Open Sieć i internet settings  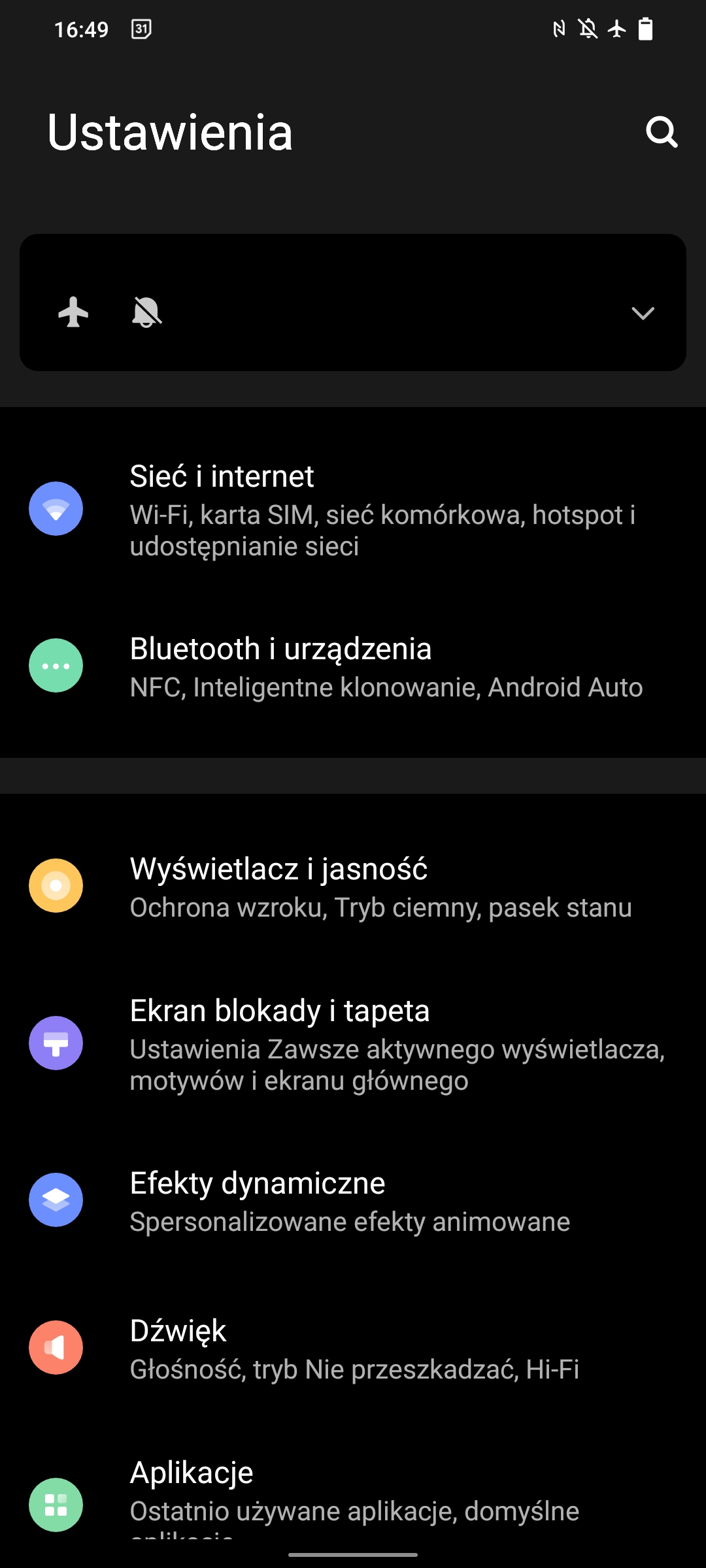(x=353, y=510)
